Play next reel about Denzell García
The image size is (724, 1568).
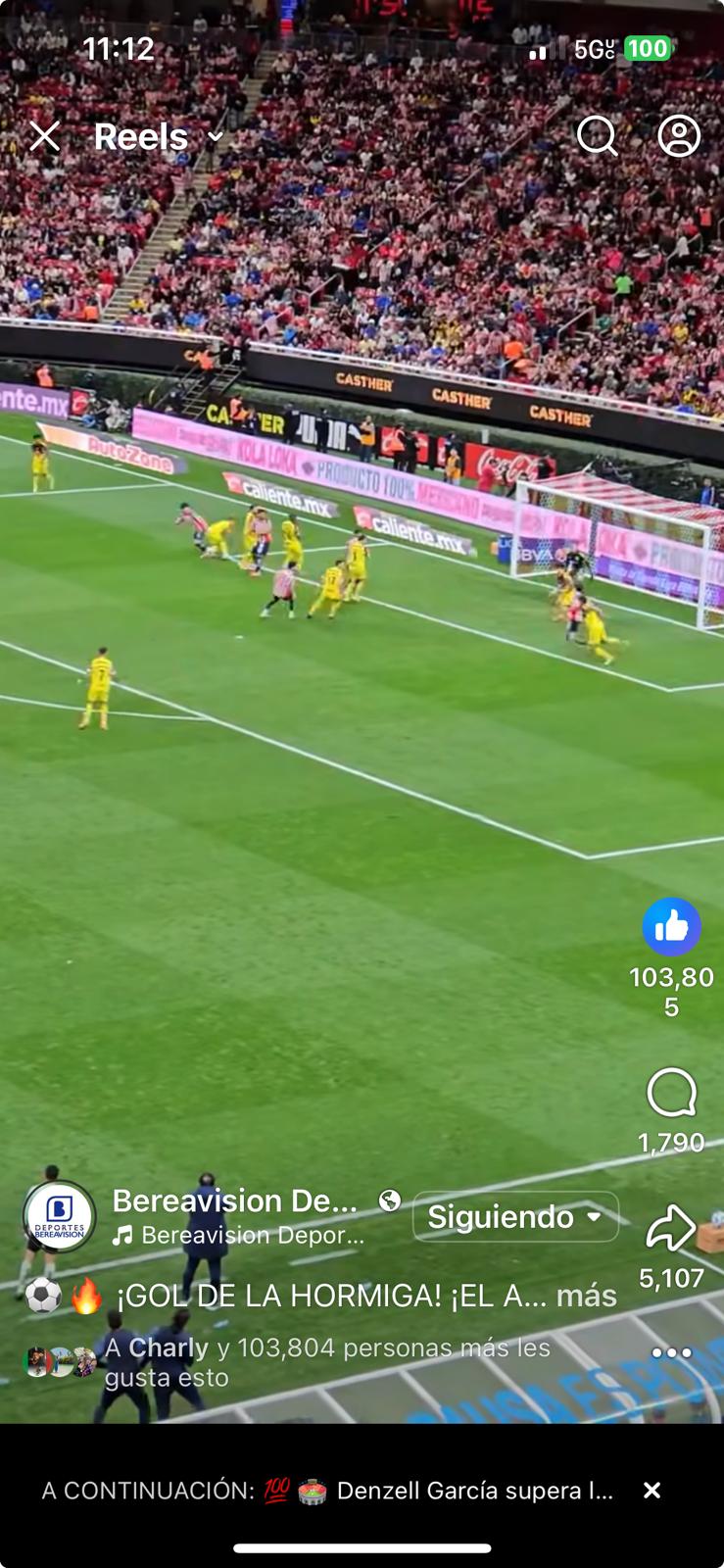click(328, 1491)
